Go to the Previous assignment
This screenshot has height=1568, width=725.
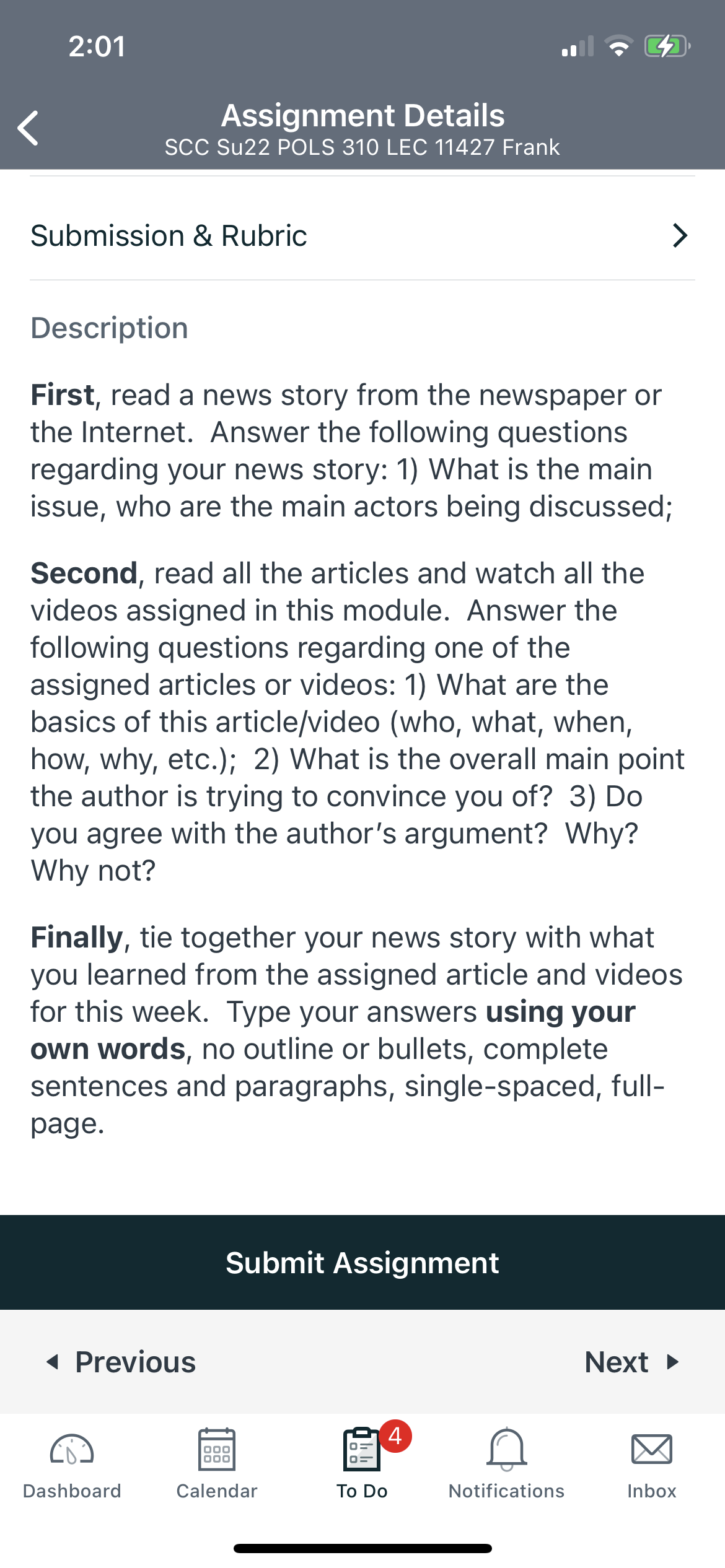point(121,1362)
